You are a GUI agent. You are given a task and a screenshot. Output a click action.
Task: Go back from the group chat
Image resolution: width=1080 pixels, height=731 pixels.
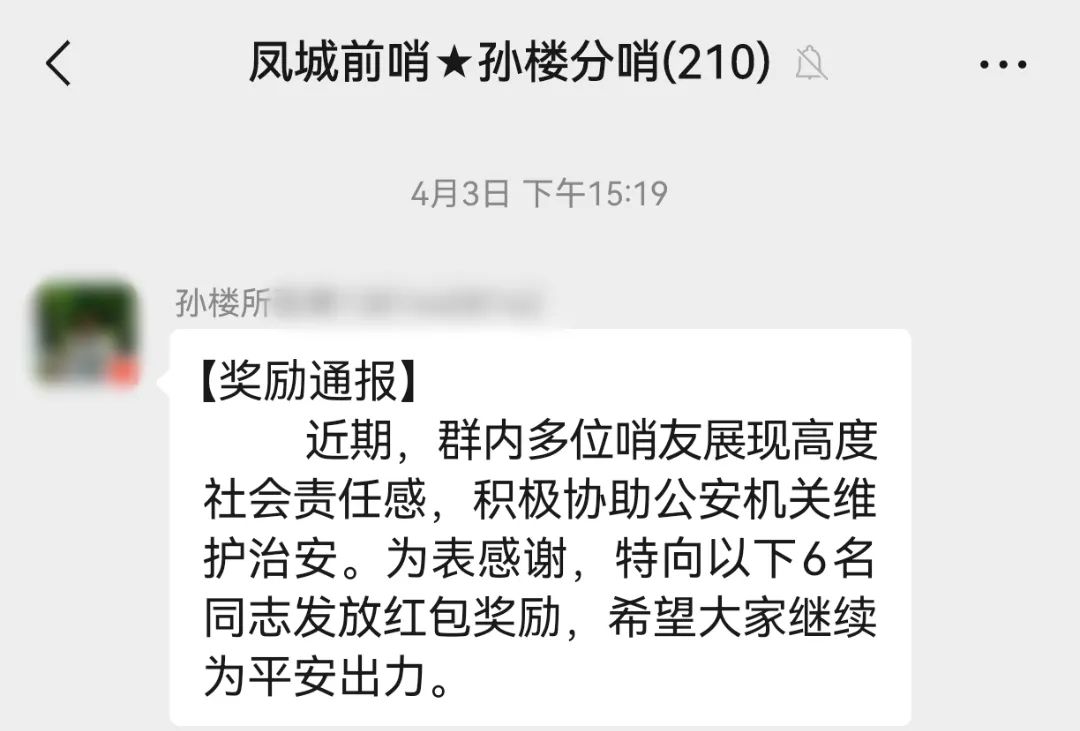(x=59, y=64)
